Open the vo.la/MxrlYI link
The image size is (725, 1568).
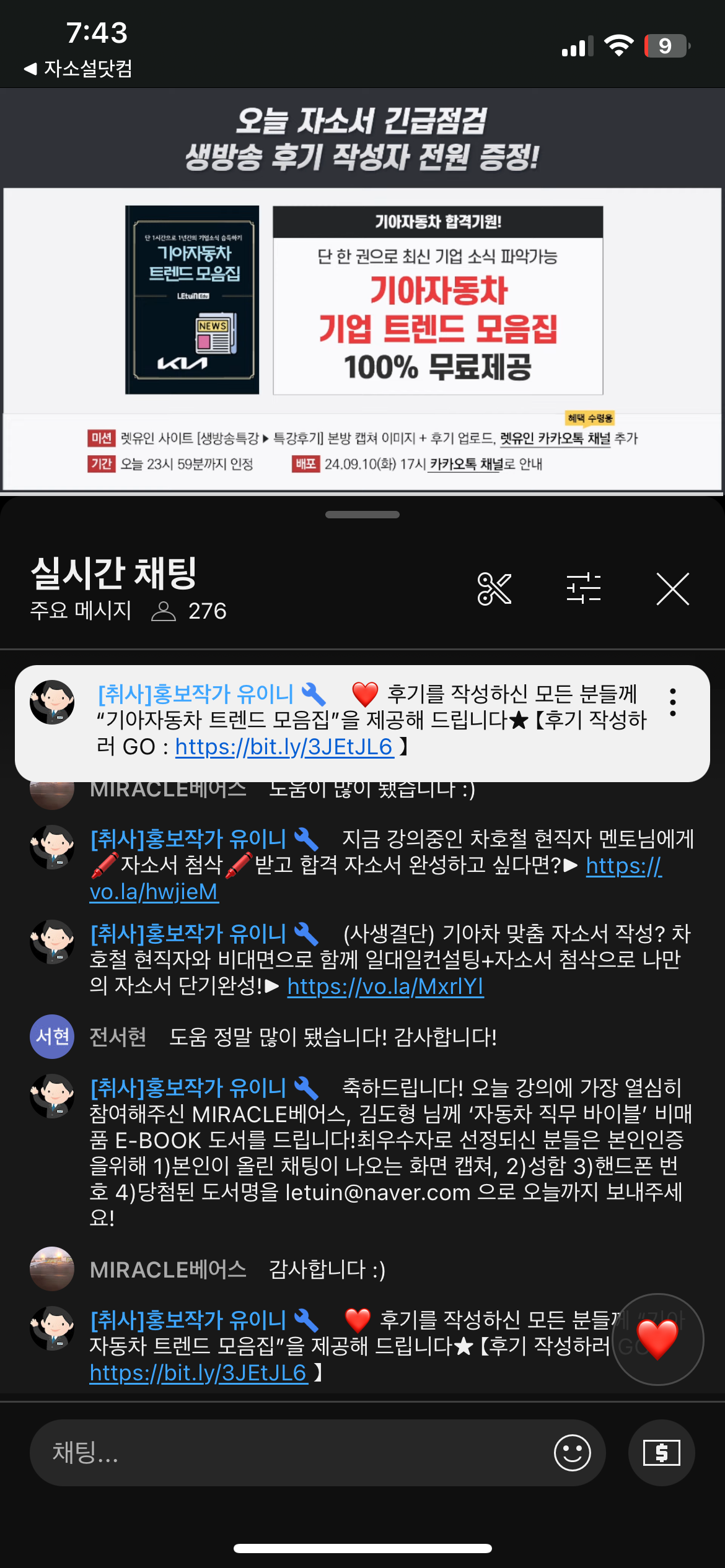(385, 987)
